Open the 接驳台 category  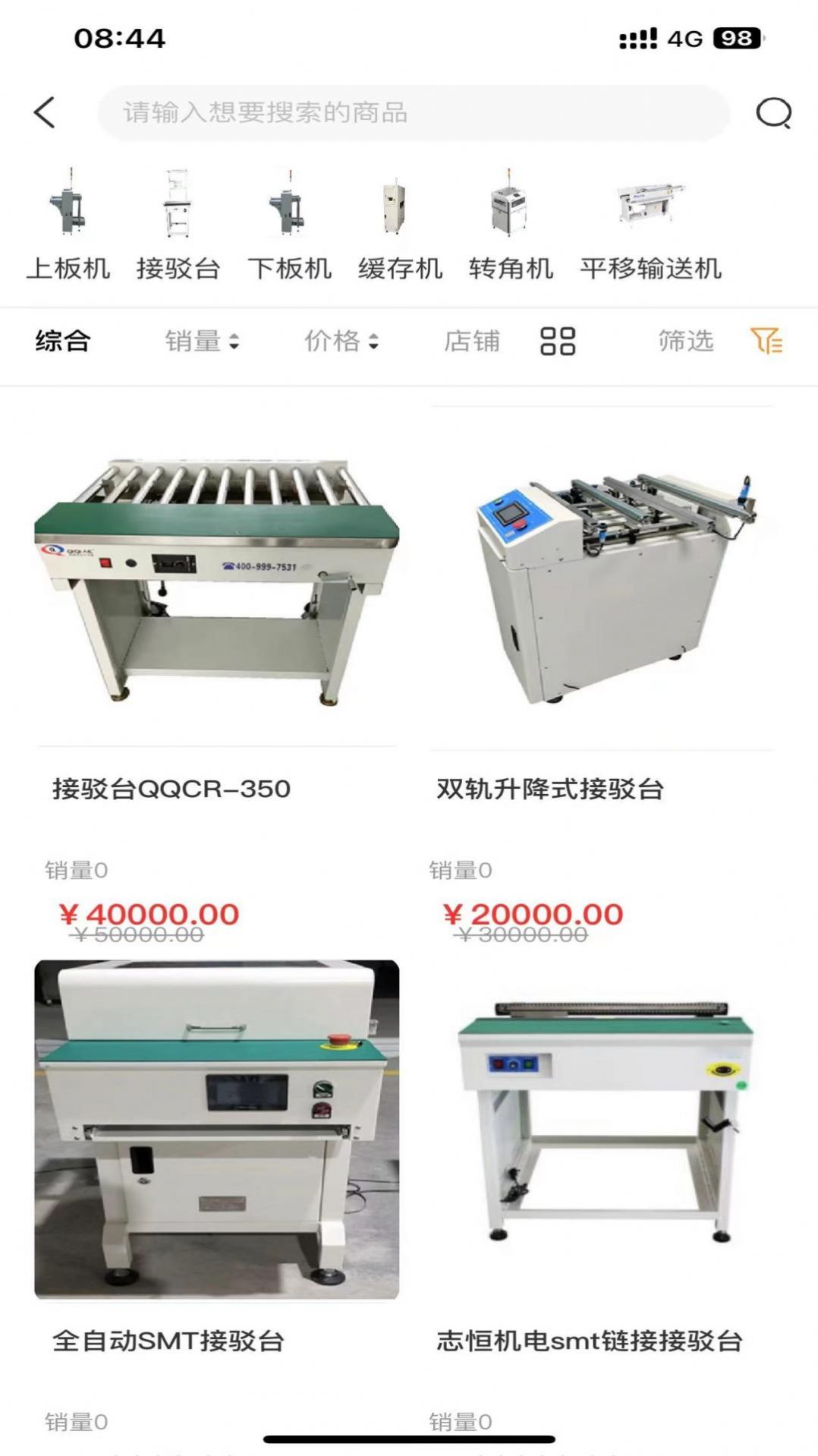point(178,225)
